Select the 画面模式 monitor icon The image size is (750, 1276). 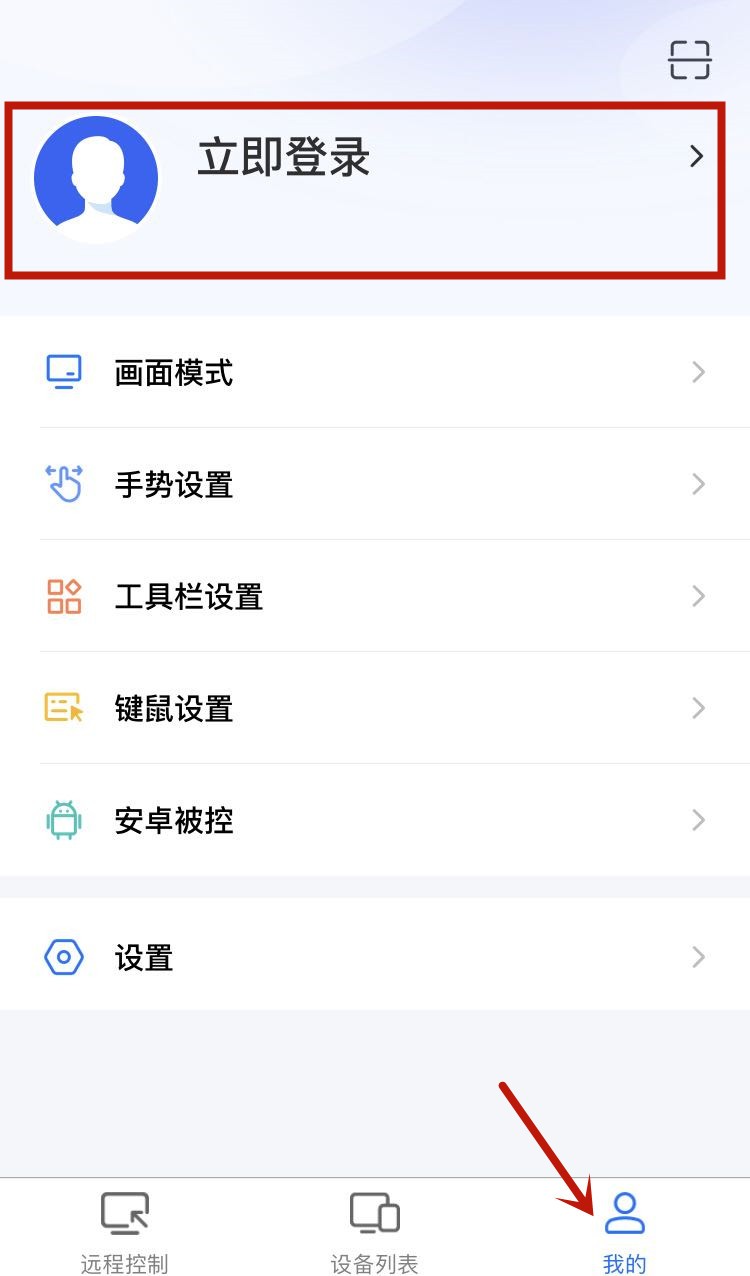click(63, 372)
